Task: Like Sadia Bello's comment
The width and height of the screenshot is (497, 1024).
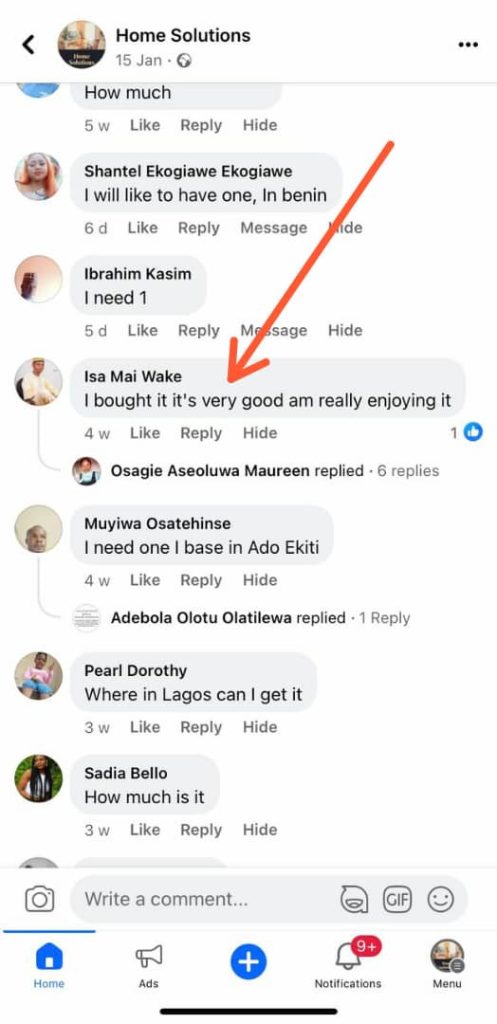Action: point(144,829)
